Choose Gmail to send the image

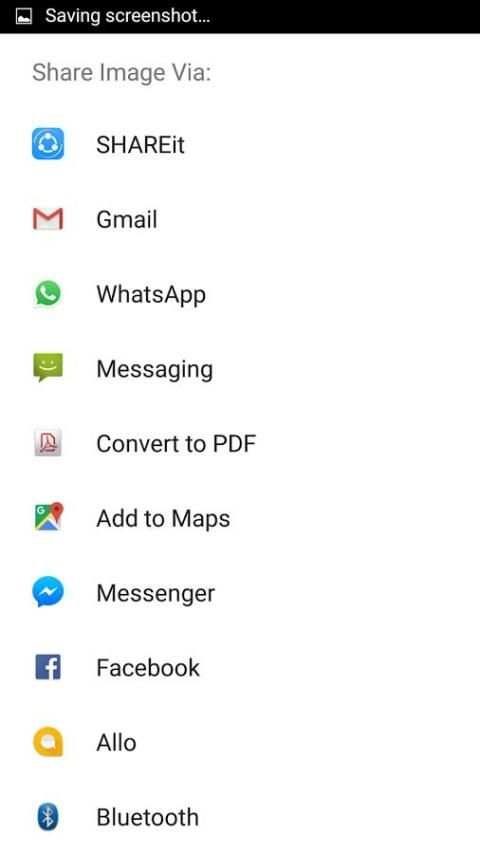(x=240, y=219)
